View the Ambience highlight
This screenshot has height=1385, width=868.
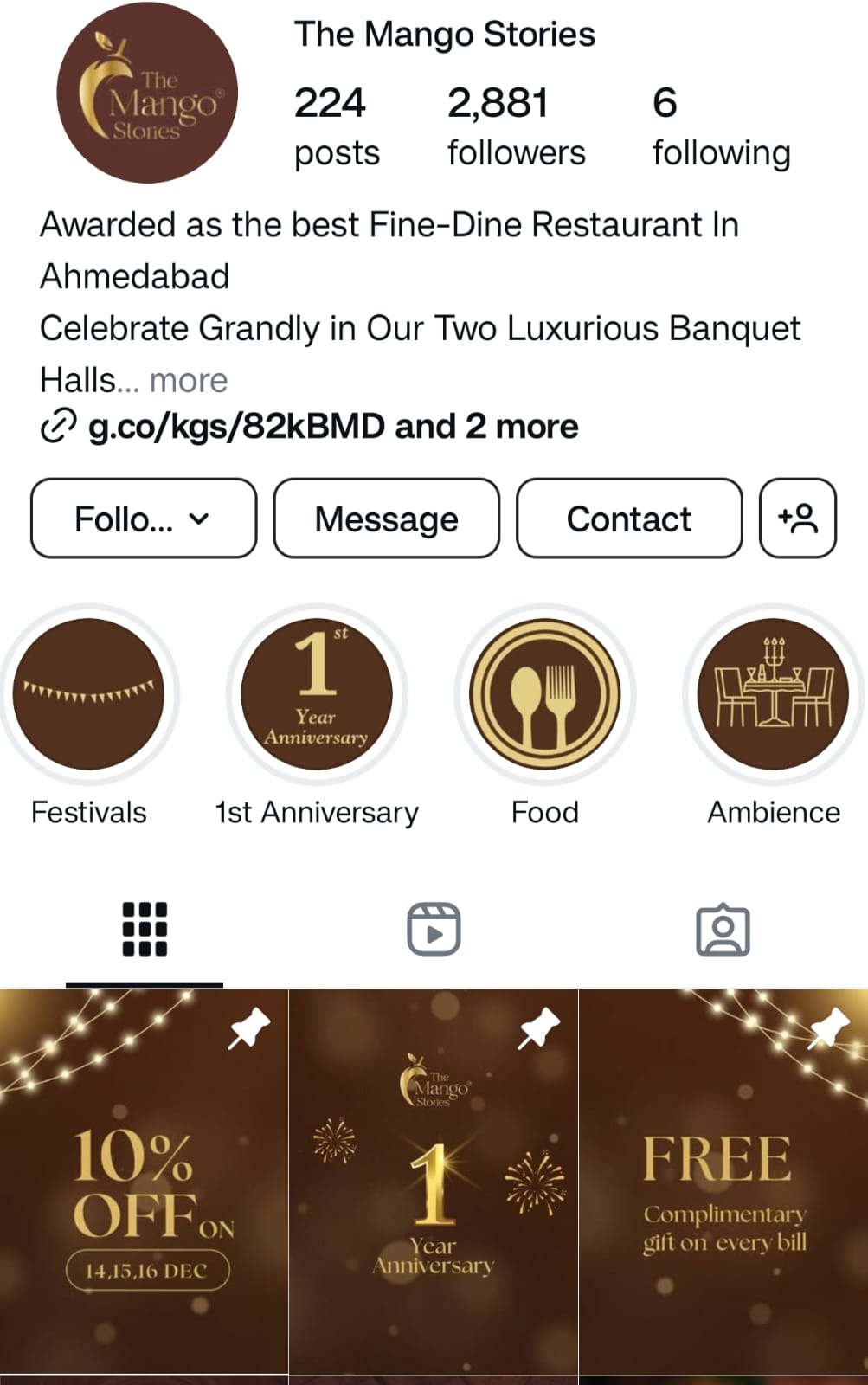tap(773, 695)
